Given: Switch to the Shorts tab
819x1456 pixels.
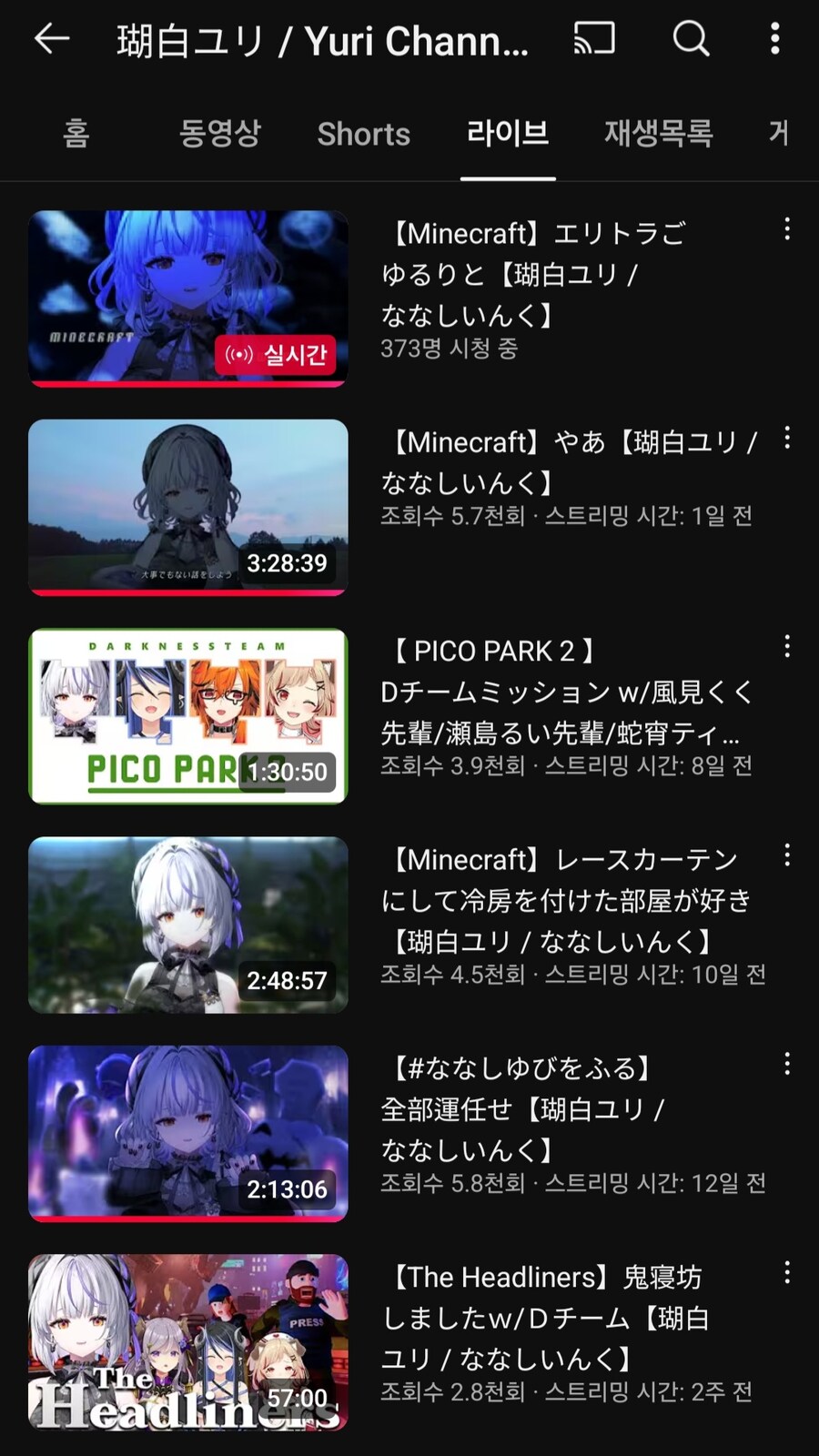Looking at the screenshot, I should coord(363,134).
